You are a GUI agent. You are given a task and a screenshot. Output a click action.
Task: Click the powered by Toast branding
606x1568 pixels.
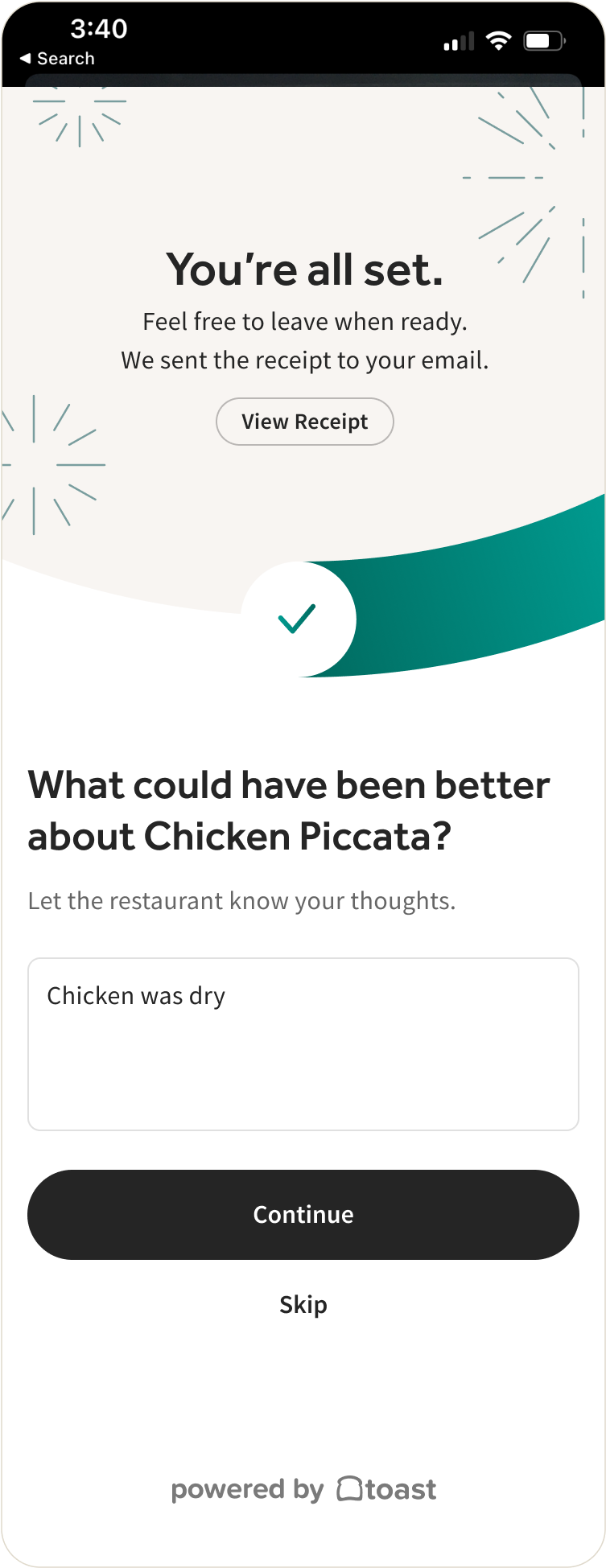(x=303, y=1489)
